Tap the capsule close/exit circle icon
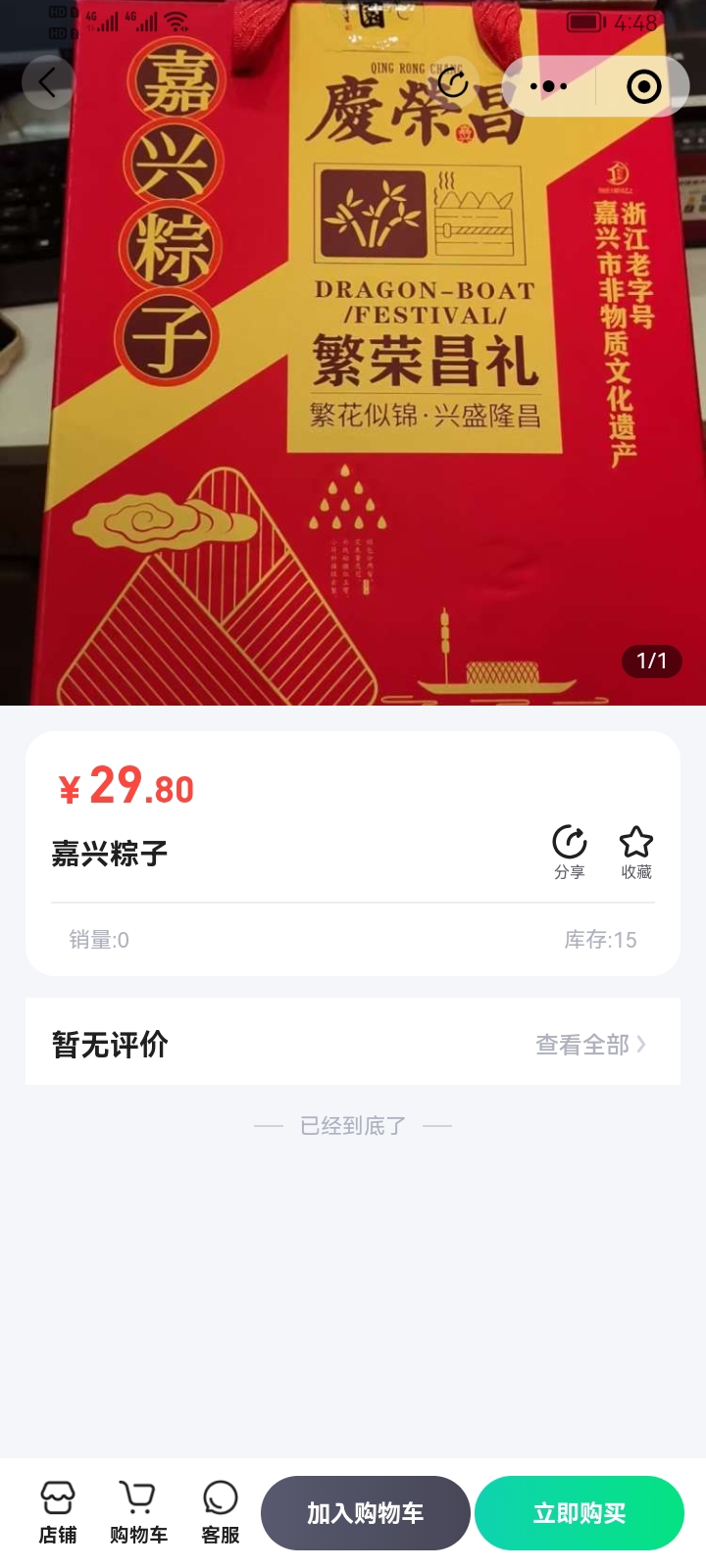Viewport: 706px width, 1568px height. pos(642,86)
